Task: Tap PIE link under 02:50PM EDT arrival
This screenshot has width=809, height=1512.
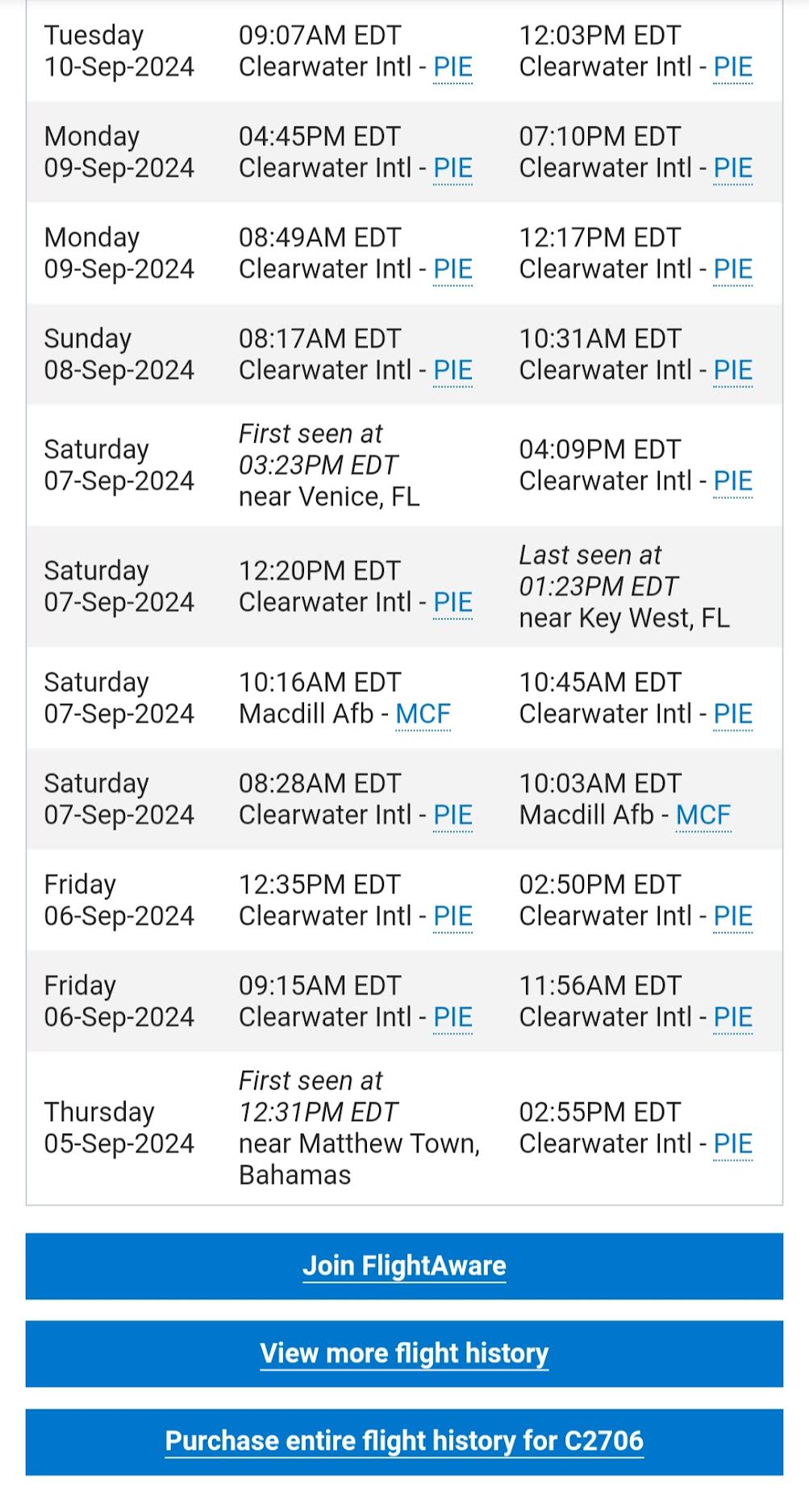Action: coord(732,916)
